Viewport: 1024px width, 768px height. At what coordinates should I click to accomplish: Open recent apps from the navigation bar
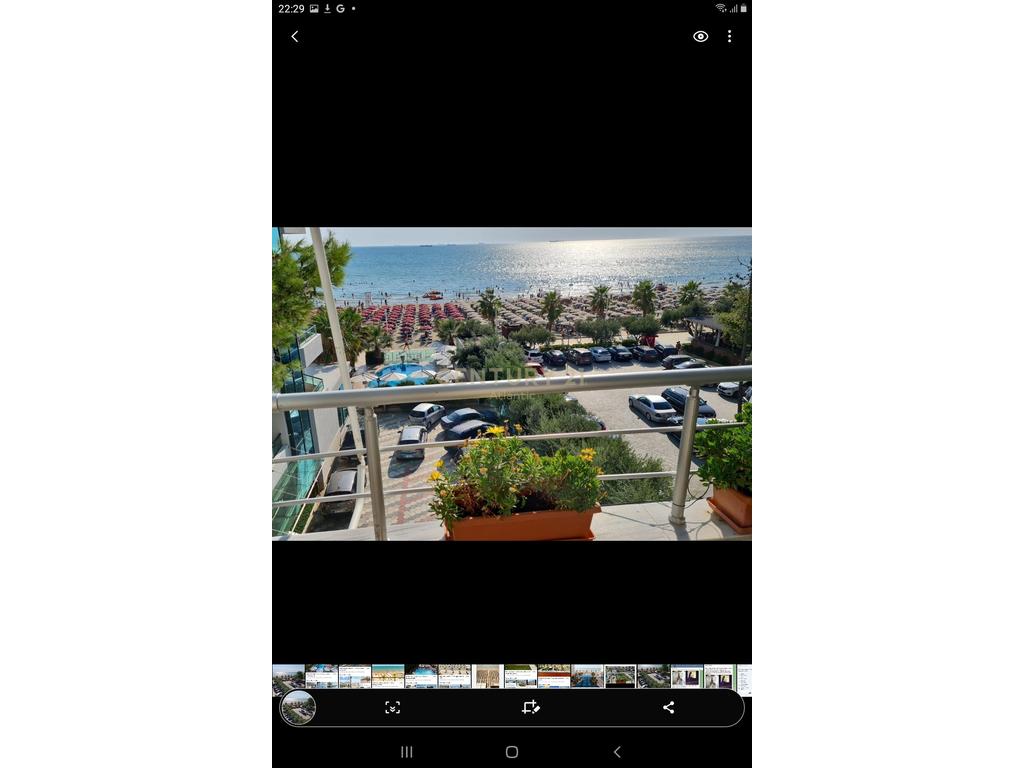coord(407,752)
